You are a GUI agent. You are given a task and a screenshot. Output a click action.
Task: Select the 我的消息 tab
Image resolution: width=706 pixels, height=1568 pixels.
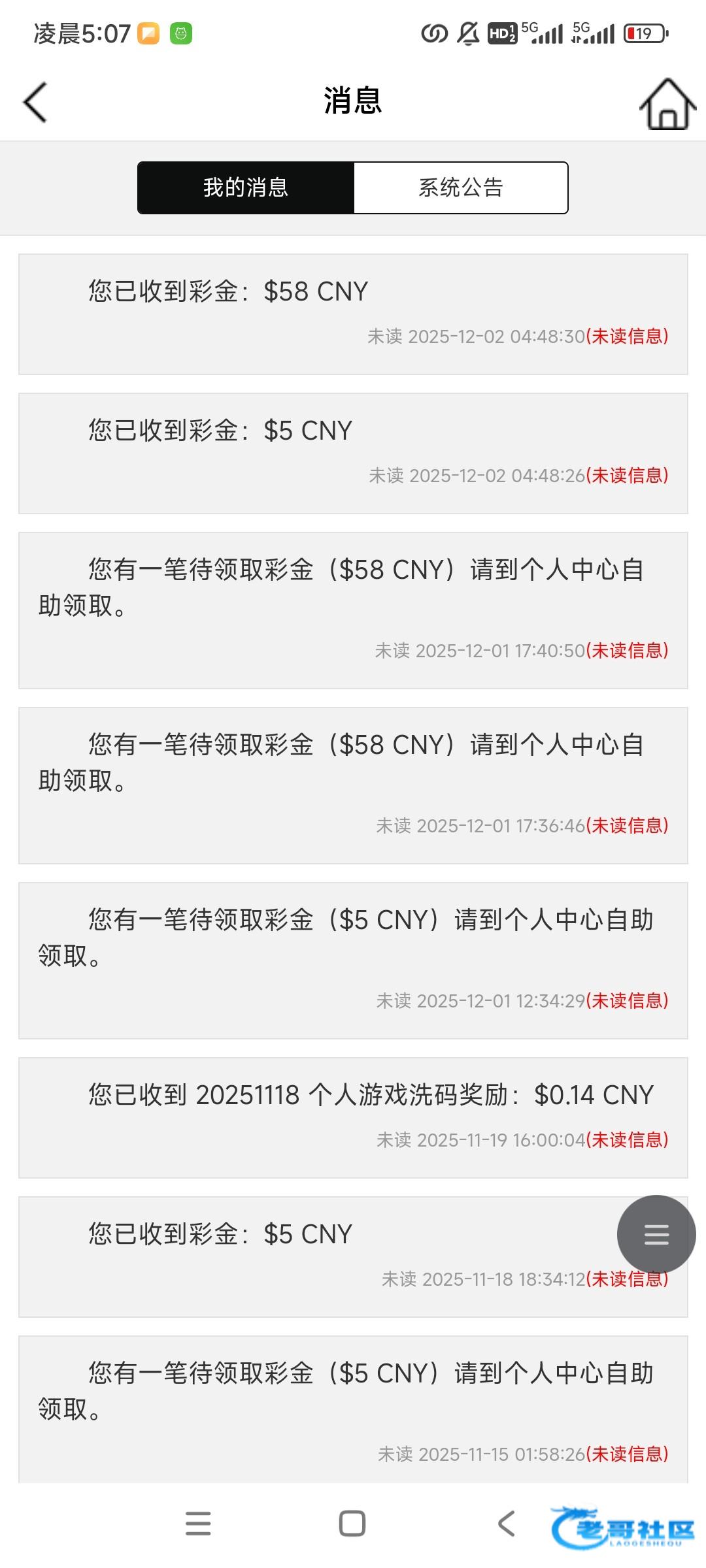[x=246, y=188]
